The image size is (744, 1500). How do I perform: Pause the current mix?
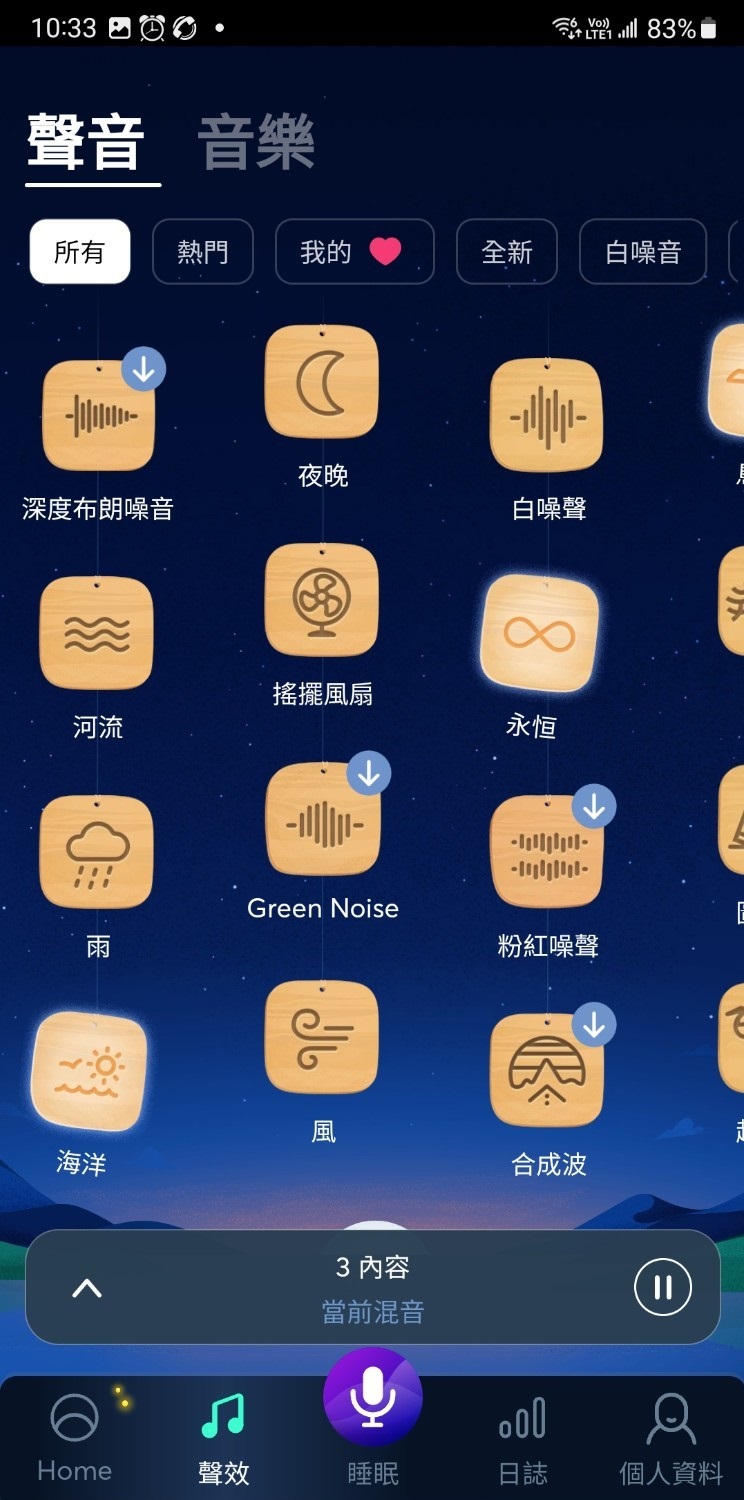662,1287
